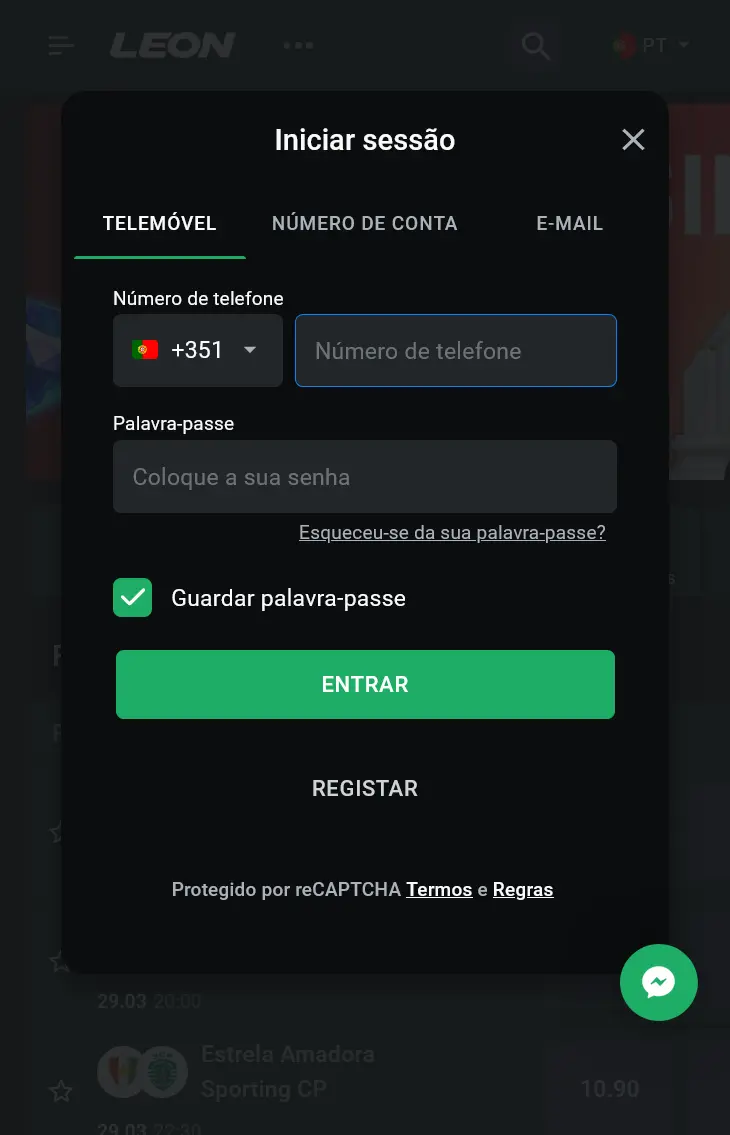Switch to the NÚMERO DE CONTA tab

364,223
